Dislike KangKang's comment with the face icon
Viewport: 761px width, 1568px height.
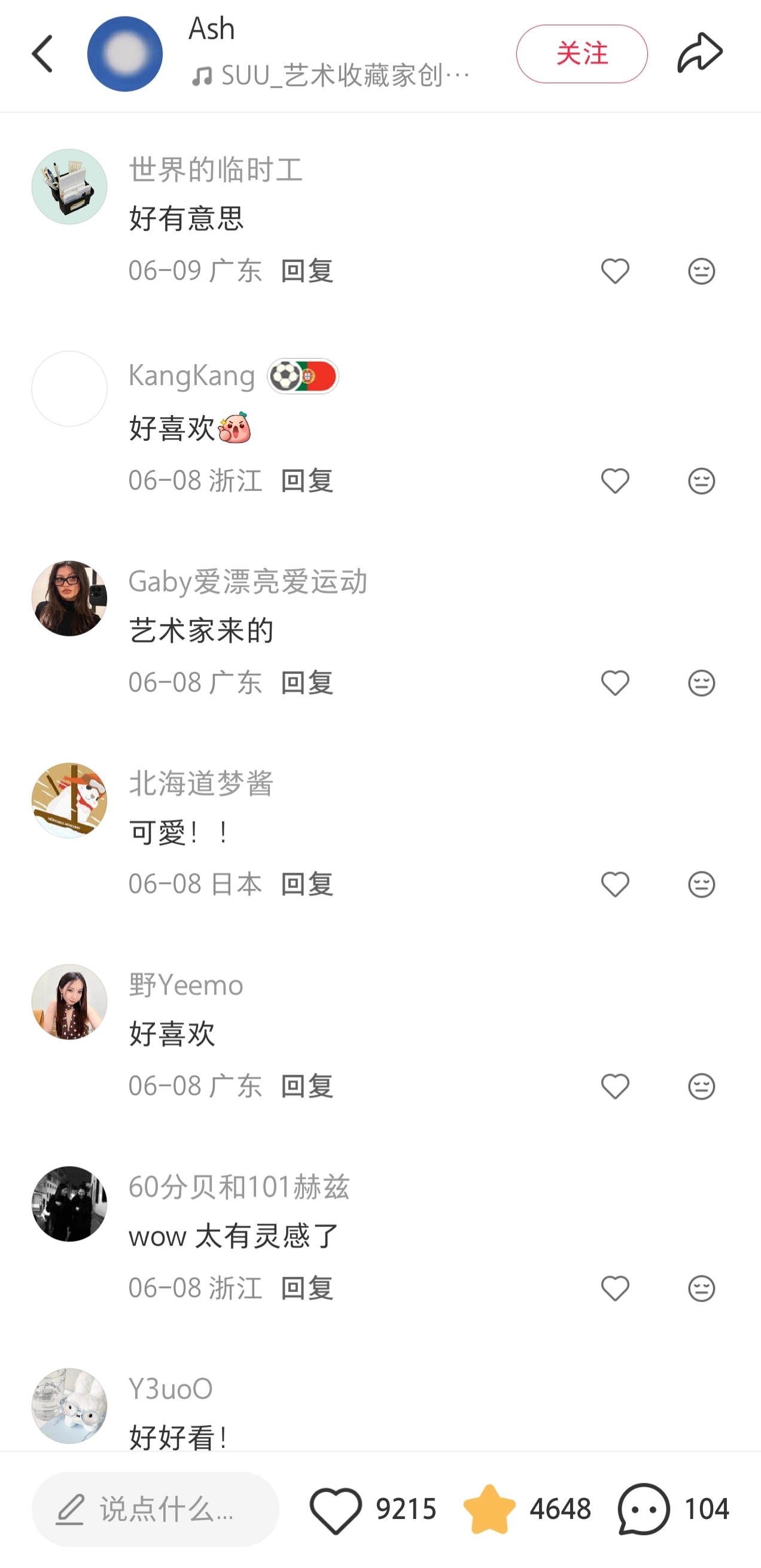coord(701,481)
